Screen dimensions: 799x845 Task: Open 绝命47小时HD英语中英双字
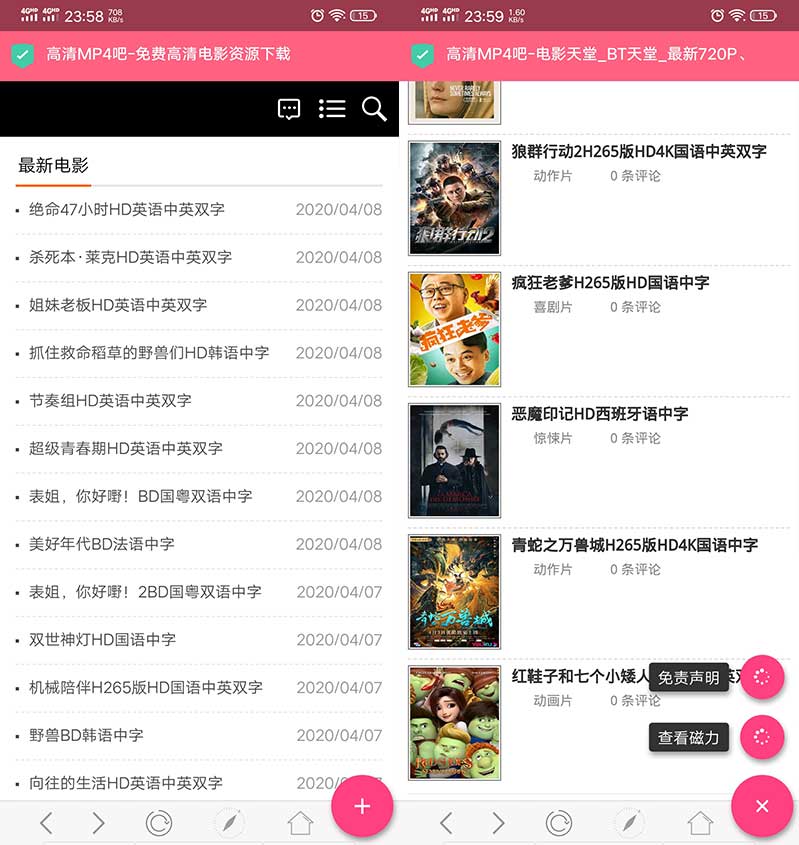pos(127,210)
